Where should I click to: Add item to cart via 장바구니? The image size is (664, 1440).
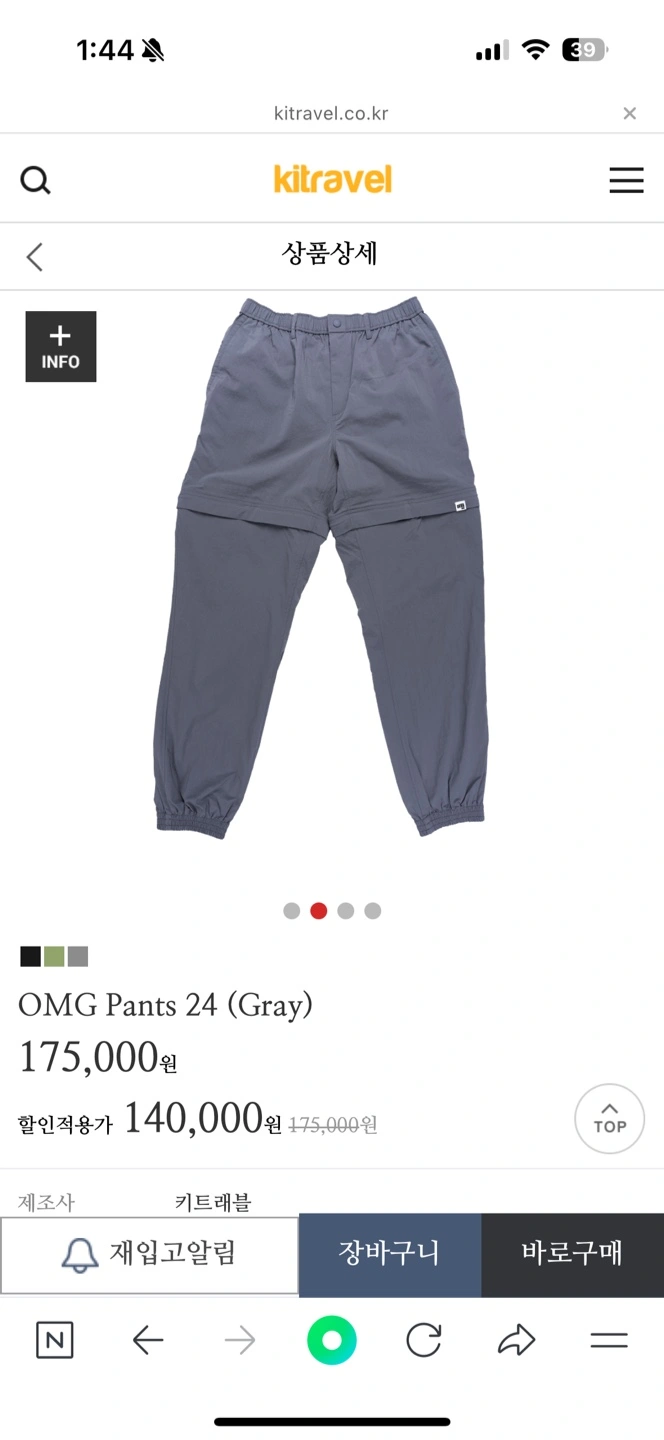pyautogui.click(x=390, y=1255)
